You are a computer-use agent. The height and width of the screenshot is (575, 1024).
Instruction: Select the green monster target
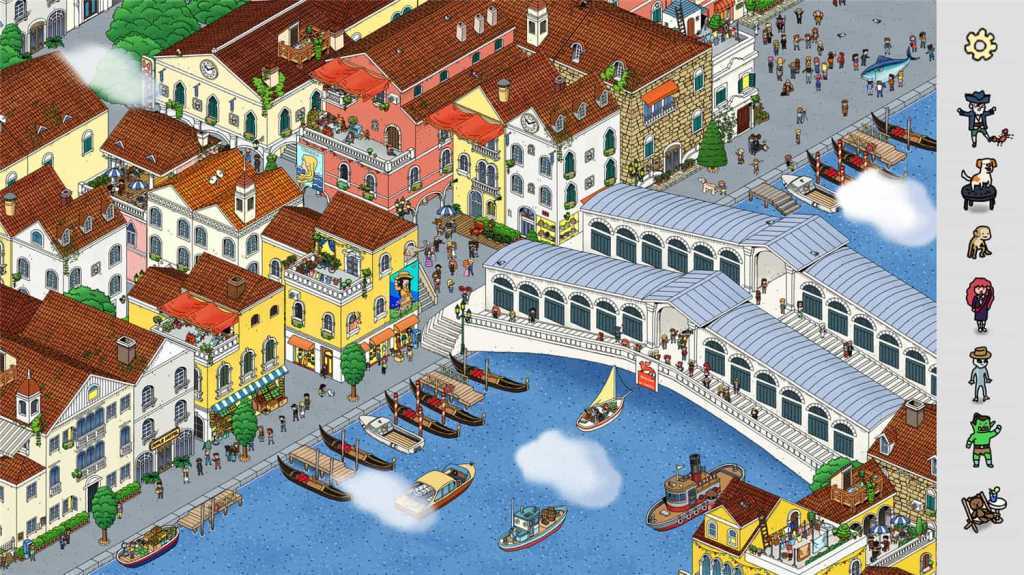click(980, 440)
